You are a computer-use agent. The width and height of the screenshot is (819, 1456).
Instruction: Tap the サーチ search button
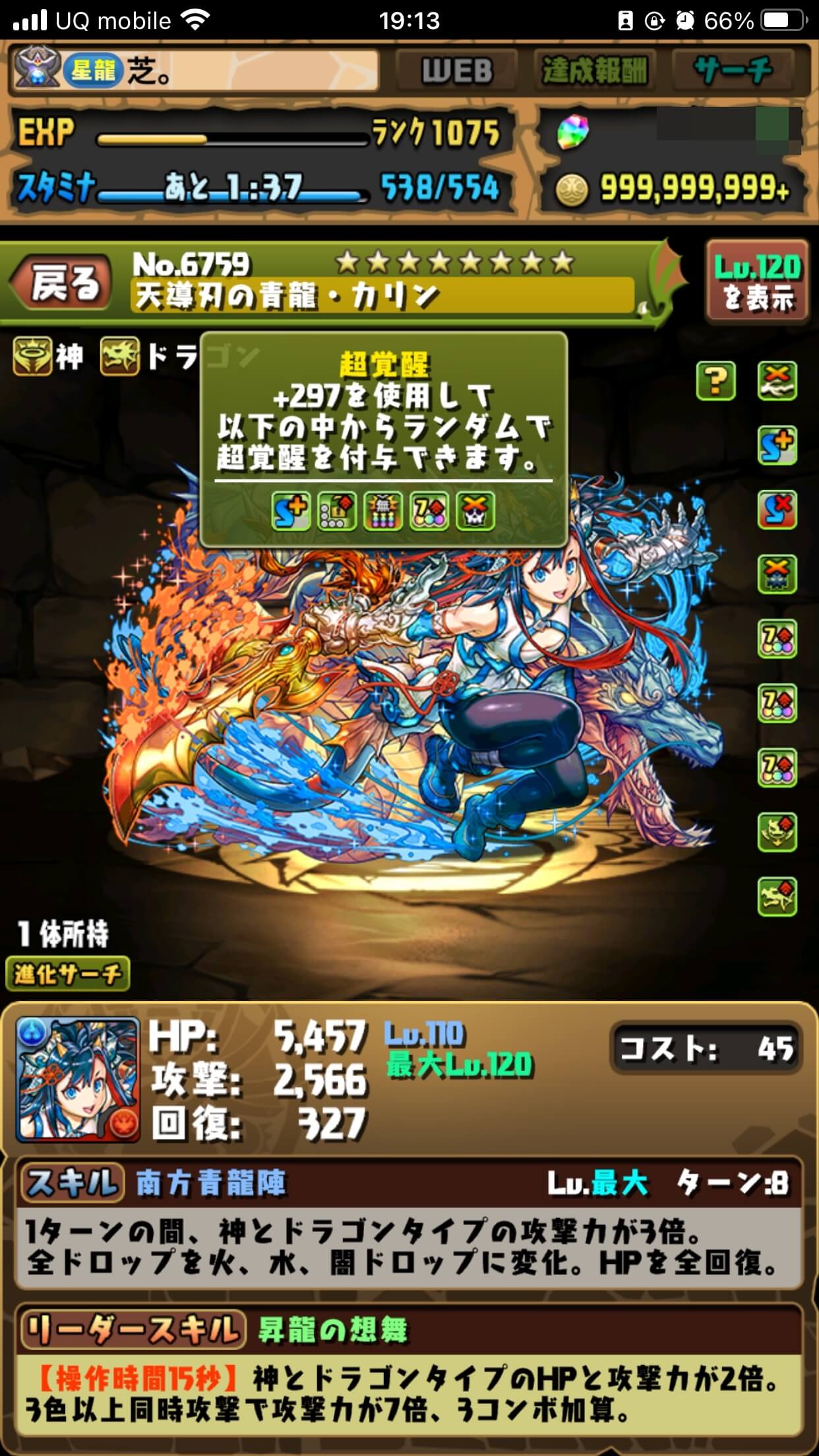733,71
